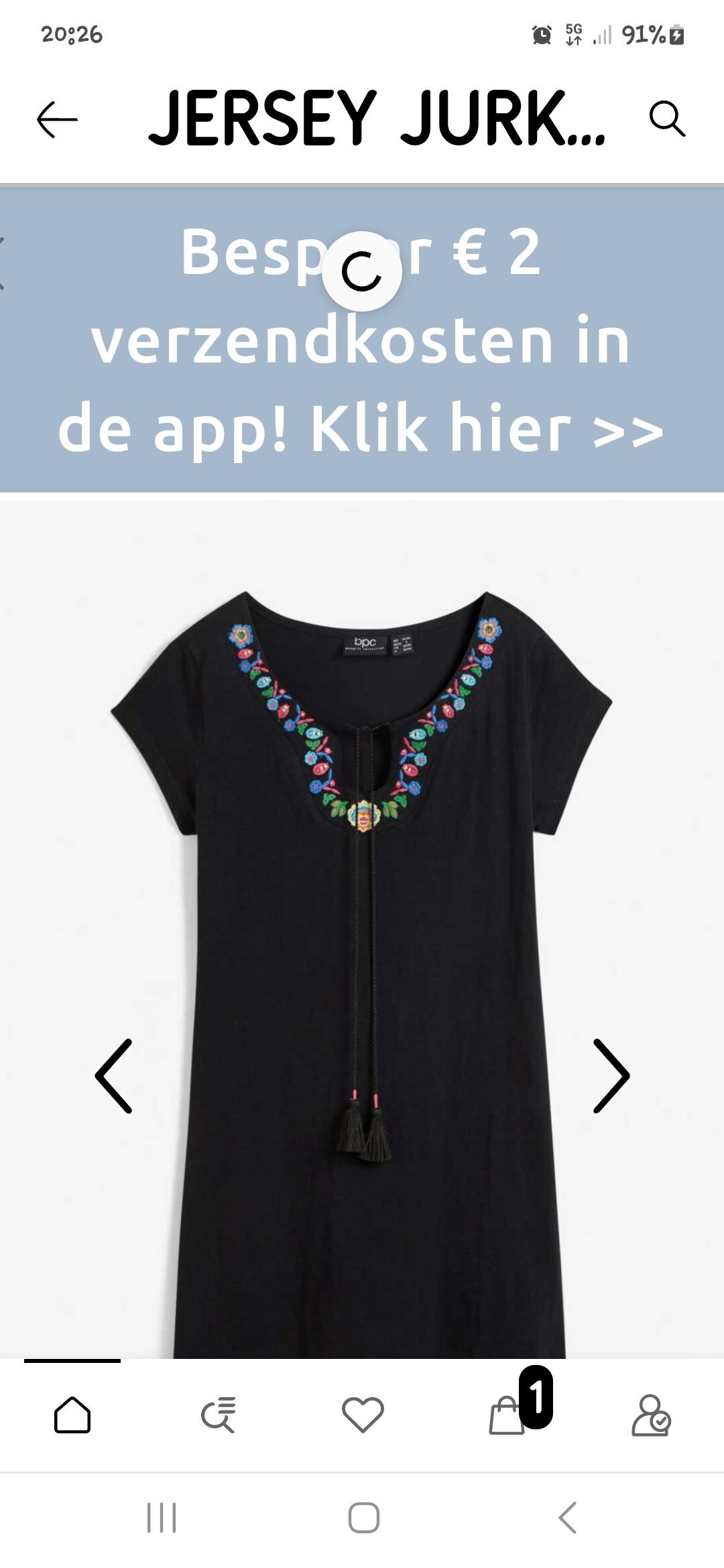Open the category search tab

(x=219, y=1415)
